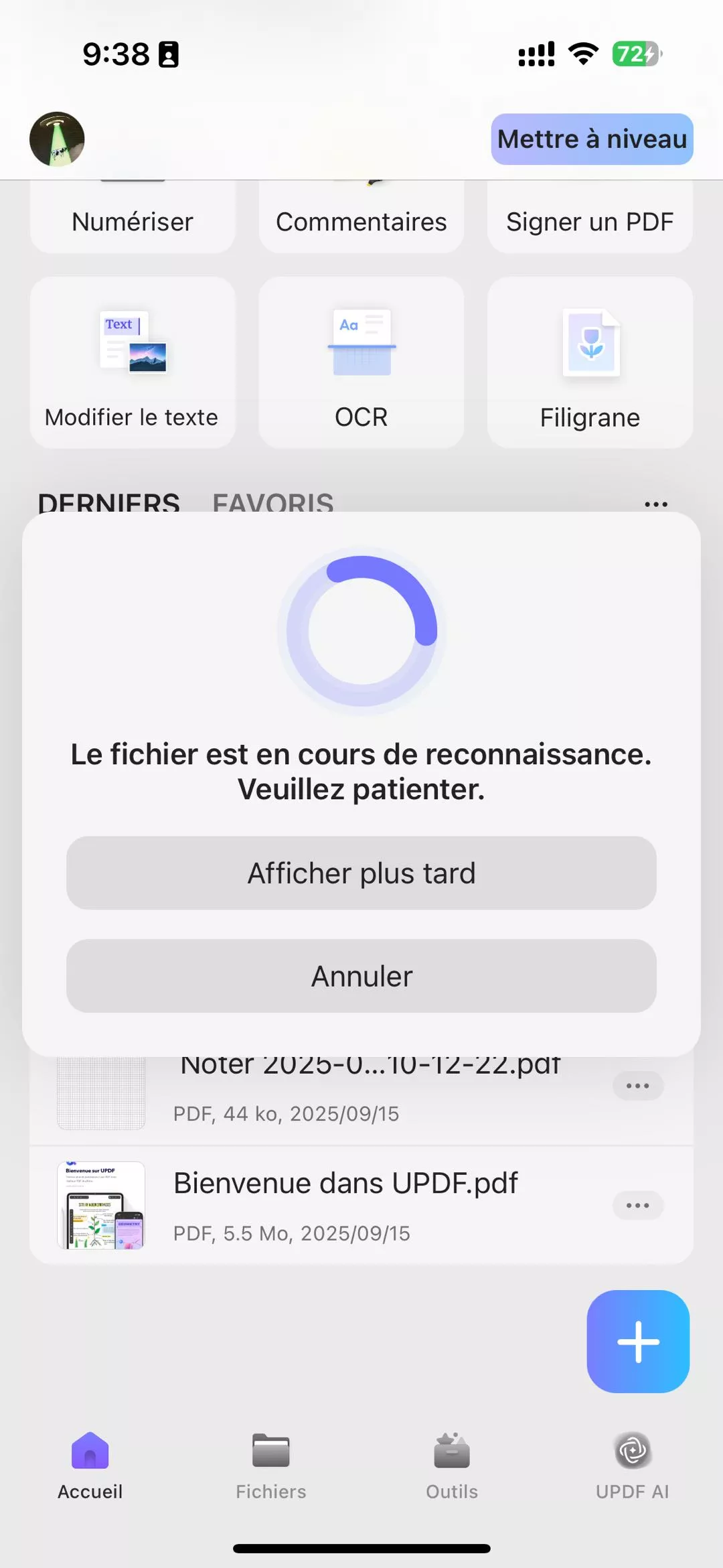This screenshot has width=723, height=1568.
Task: Cancel recognition with Annuler
Action: [361, 976]
